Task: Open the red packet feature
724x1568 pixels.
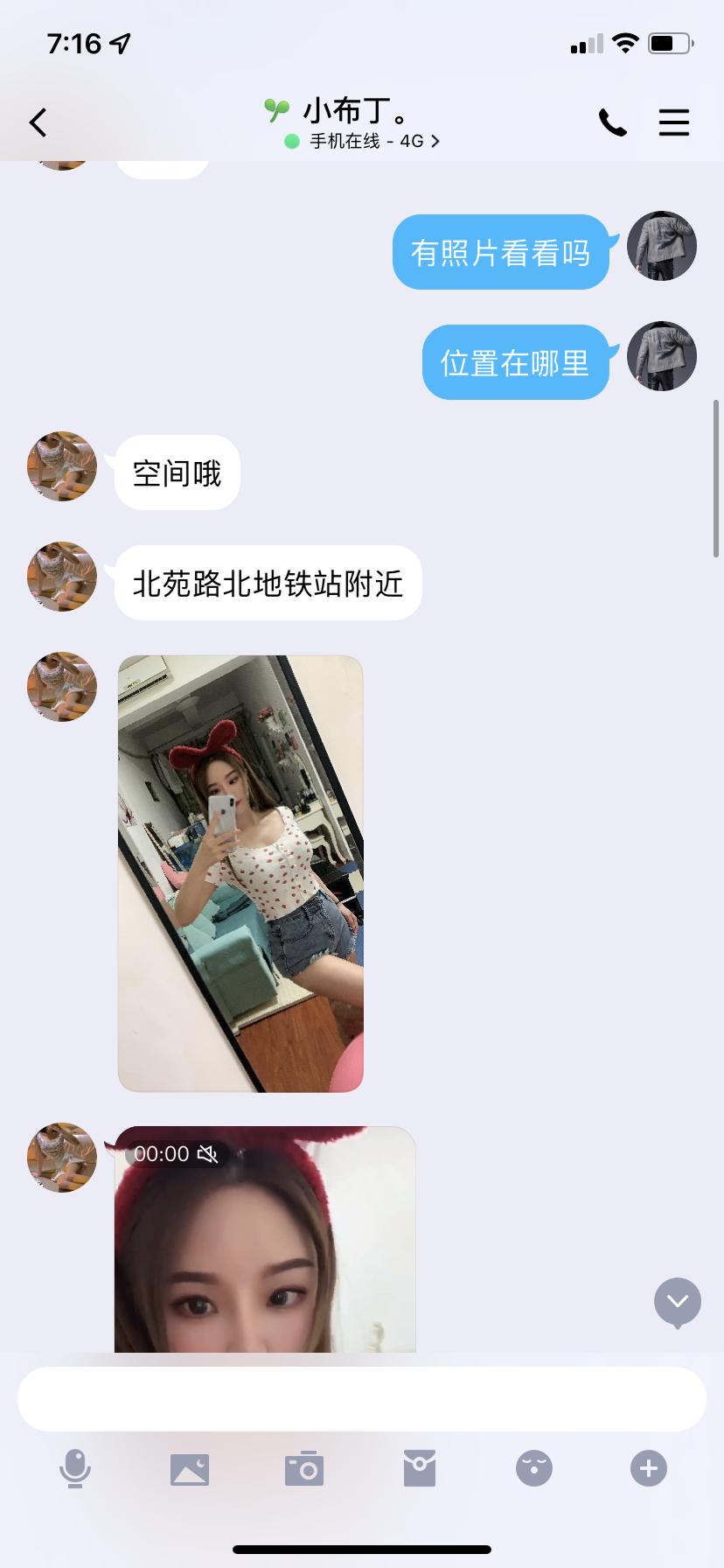Action: point(419,1469)
